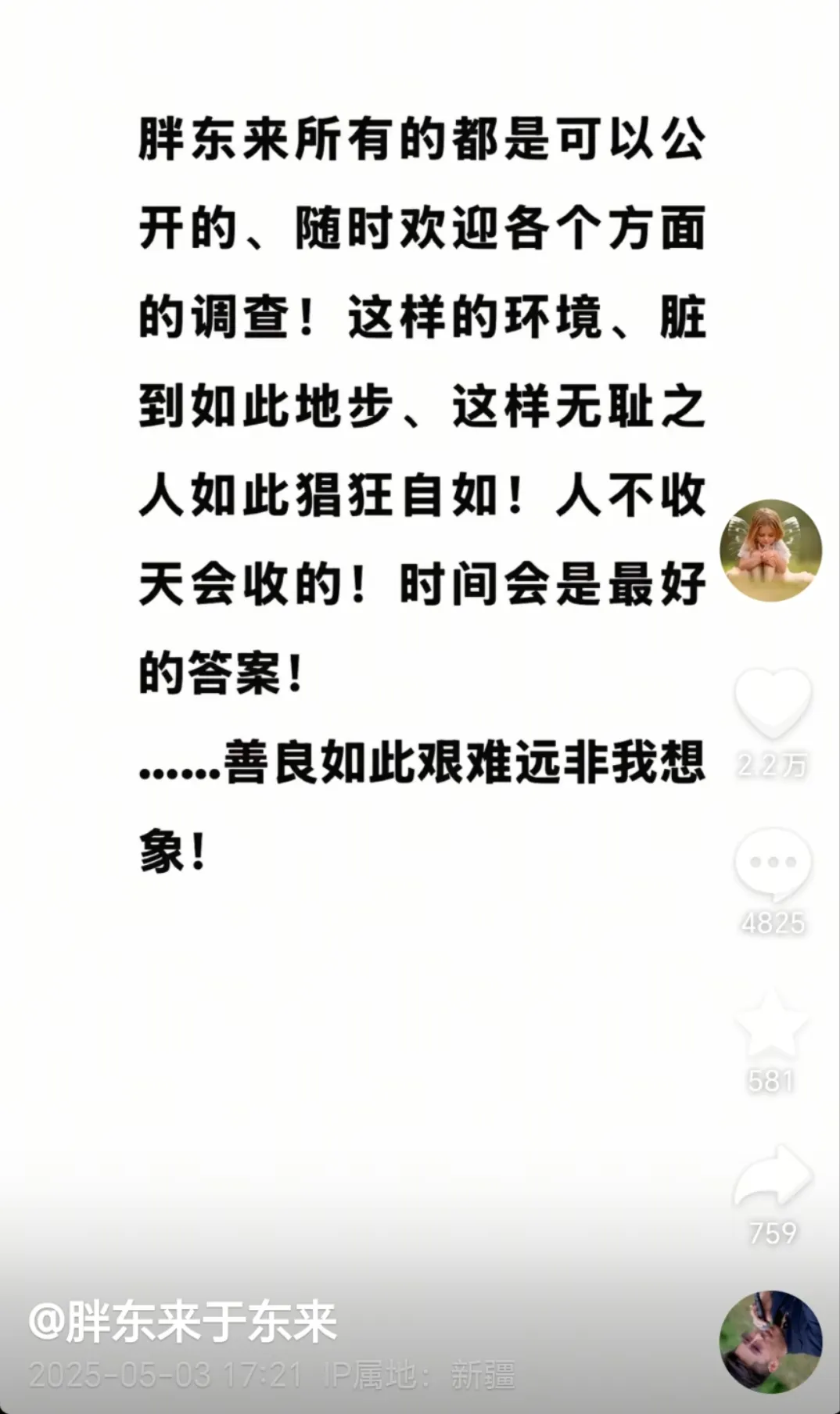Open the rotating music disc
The height and width of the screenshot is (1414, 840).
[x=770, y=1342]
